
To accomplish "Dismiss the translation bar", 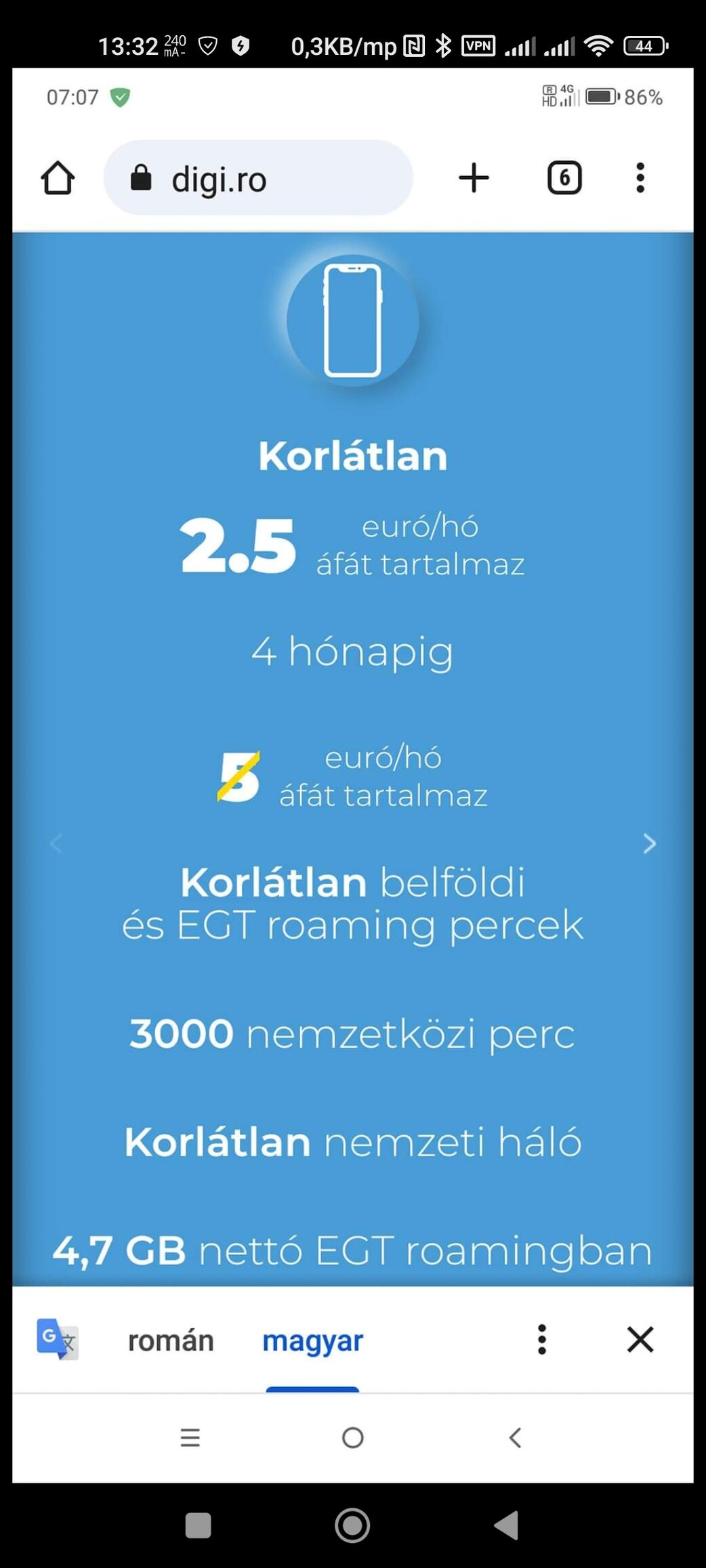I will point(640,1340).
